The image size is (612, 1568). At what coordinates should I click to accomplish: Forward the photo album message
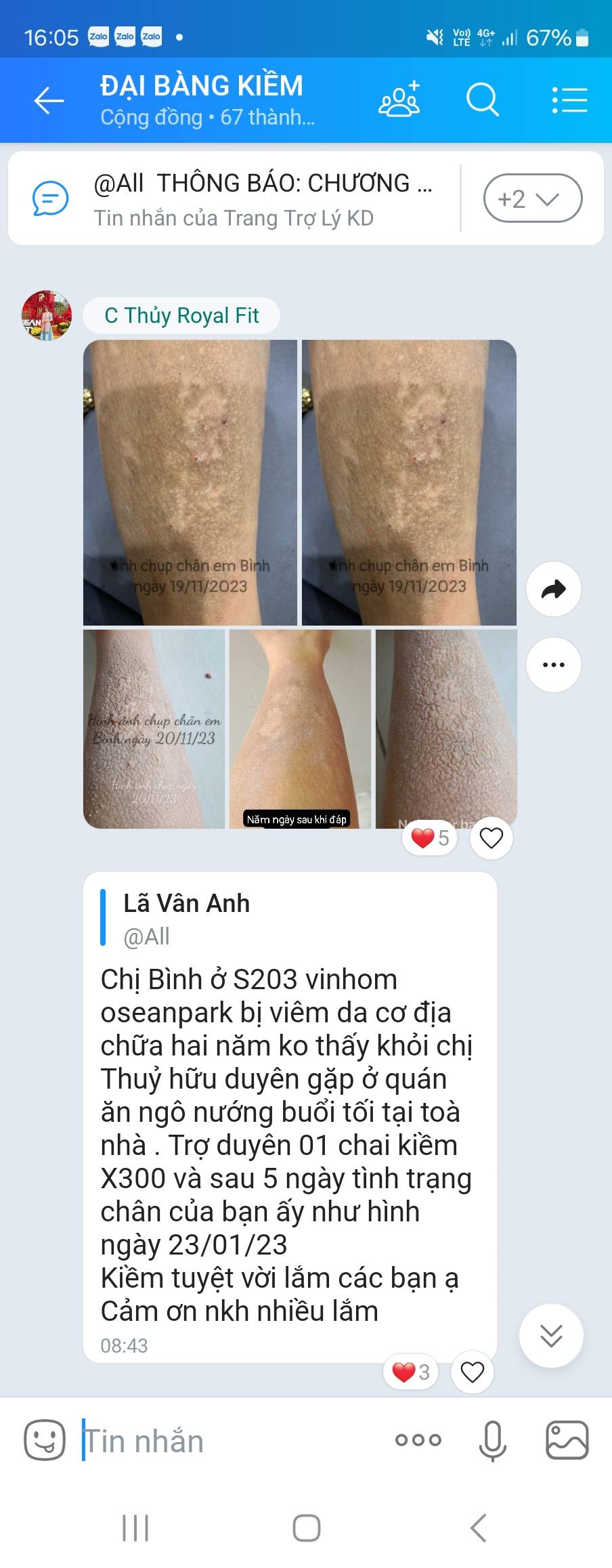coord(554,589)
